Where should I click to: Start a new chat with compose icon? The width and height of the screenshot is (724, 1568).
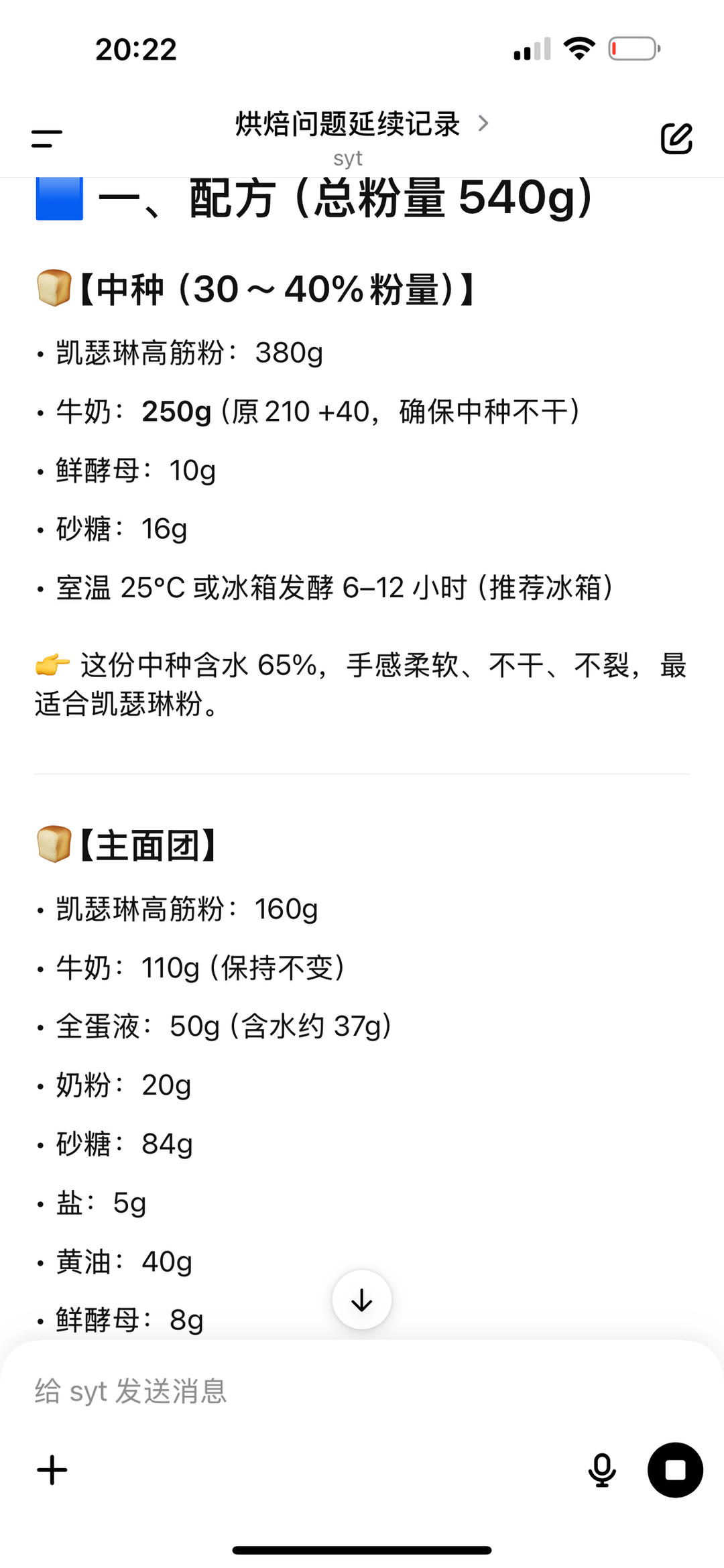(677, 137)
